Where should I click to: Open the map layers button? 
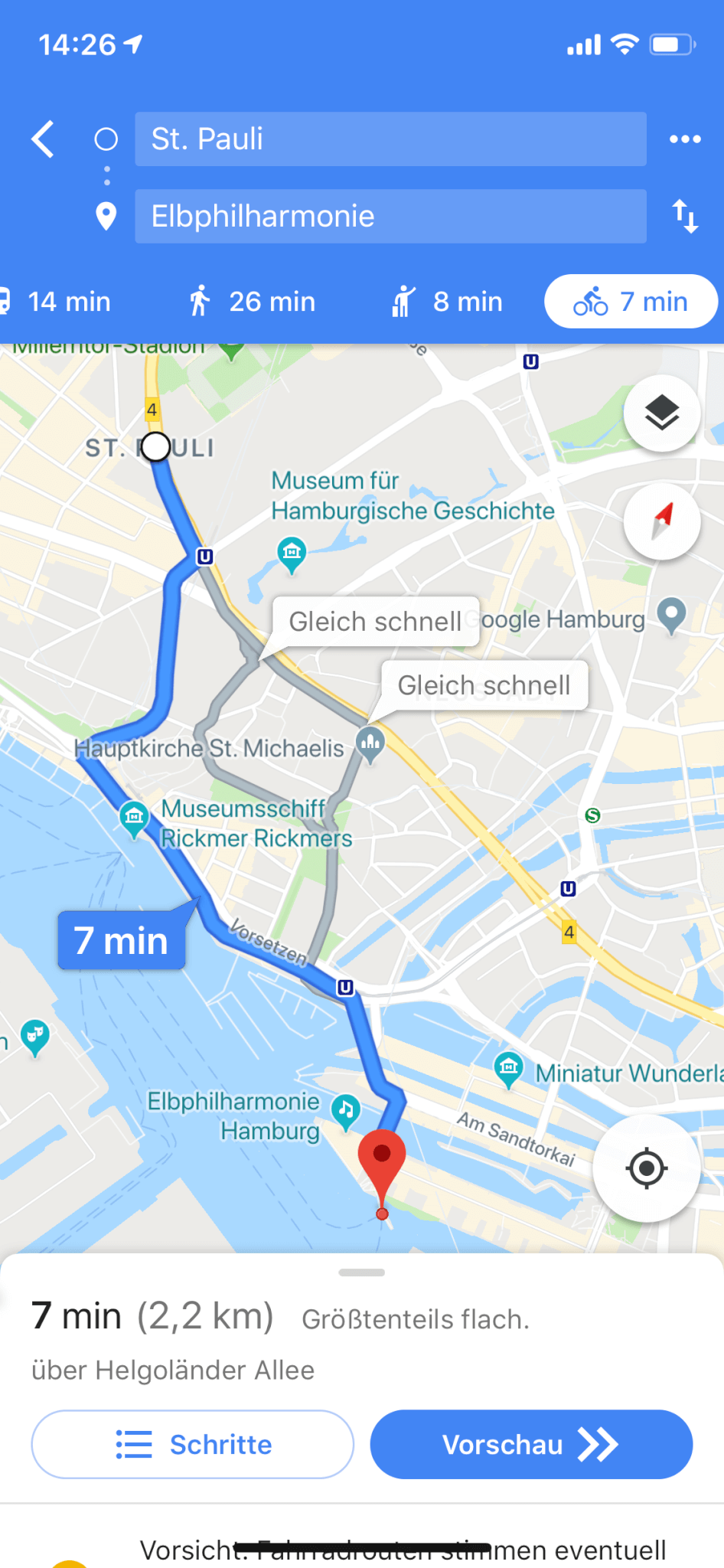coord(661,414)
